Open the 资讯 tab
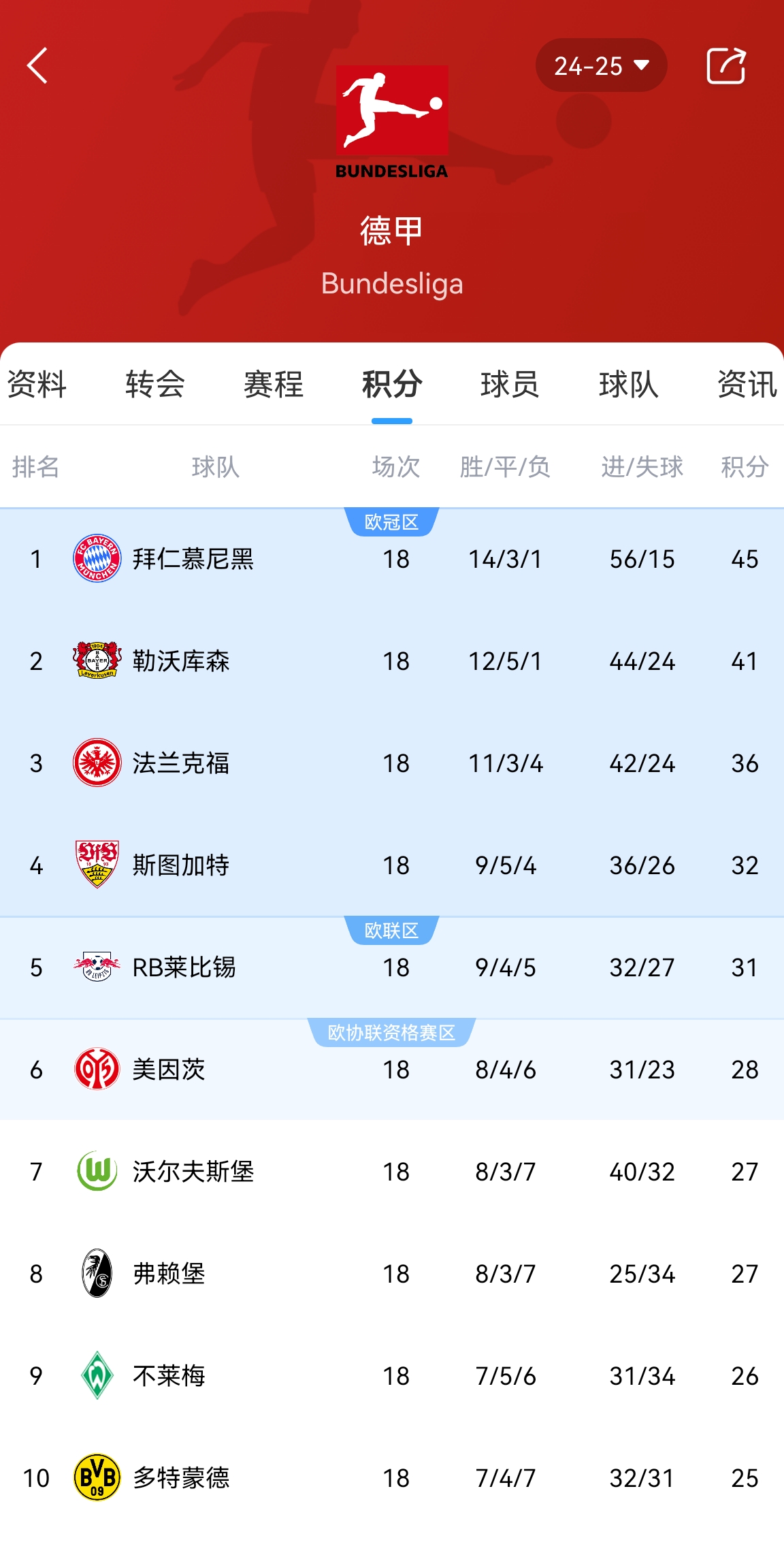Viewport: 784px width, 1555px height. pos(746,384)
